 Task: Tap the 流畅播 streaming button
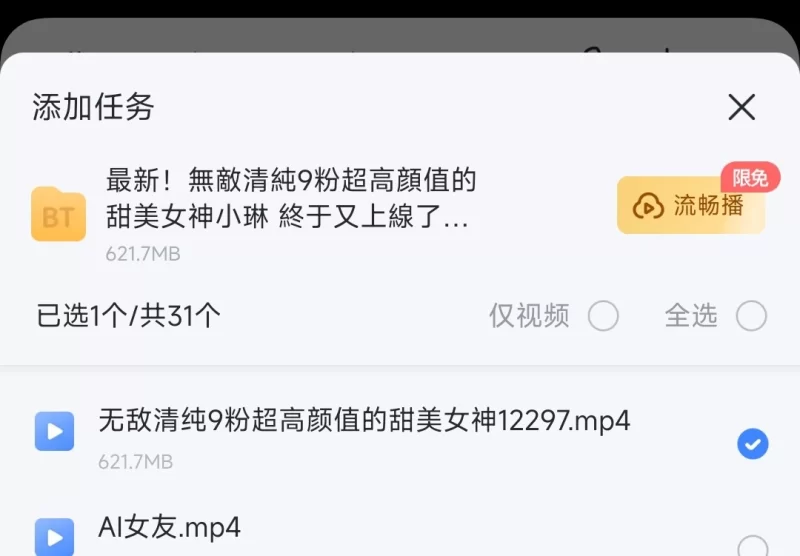pos(690,206)
